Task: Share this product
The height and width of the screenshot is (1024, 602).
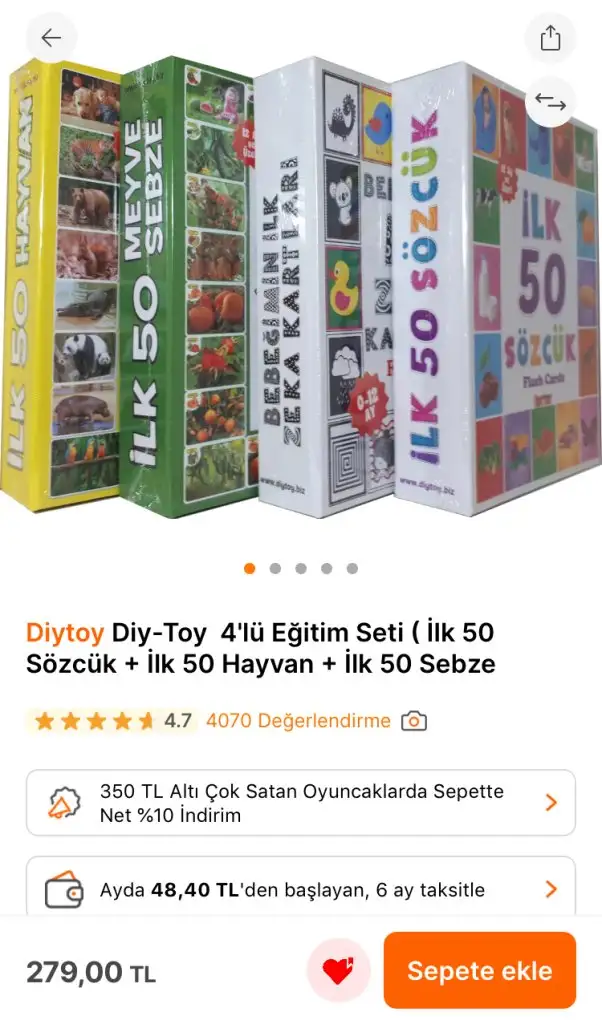Action: (550, 38)
